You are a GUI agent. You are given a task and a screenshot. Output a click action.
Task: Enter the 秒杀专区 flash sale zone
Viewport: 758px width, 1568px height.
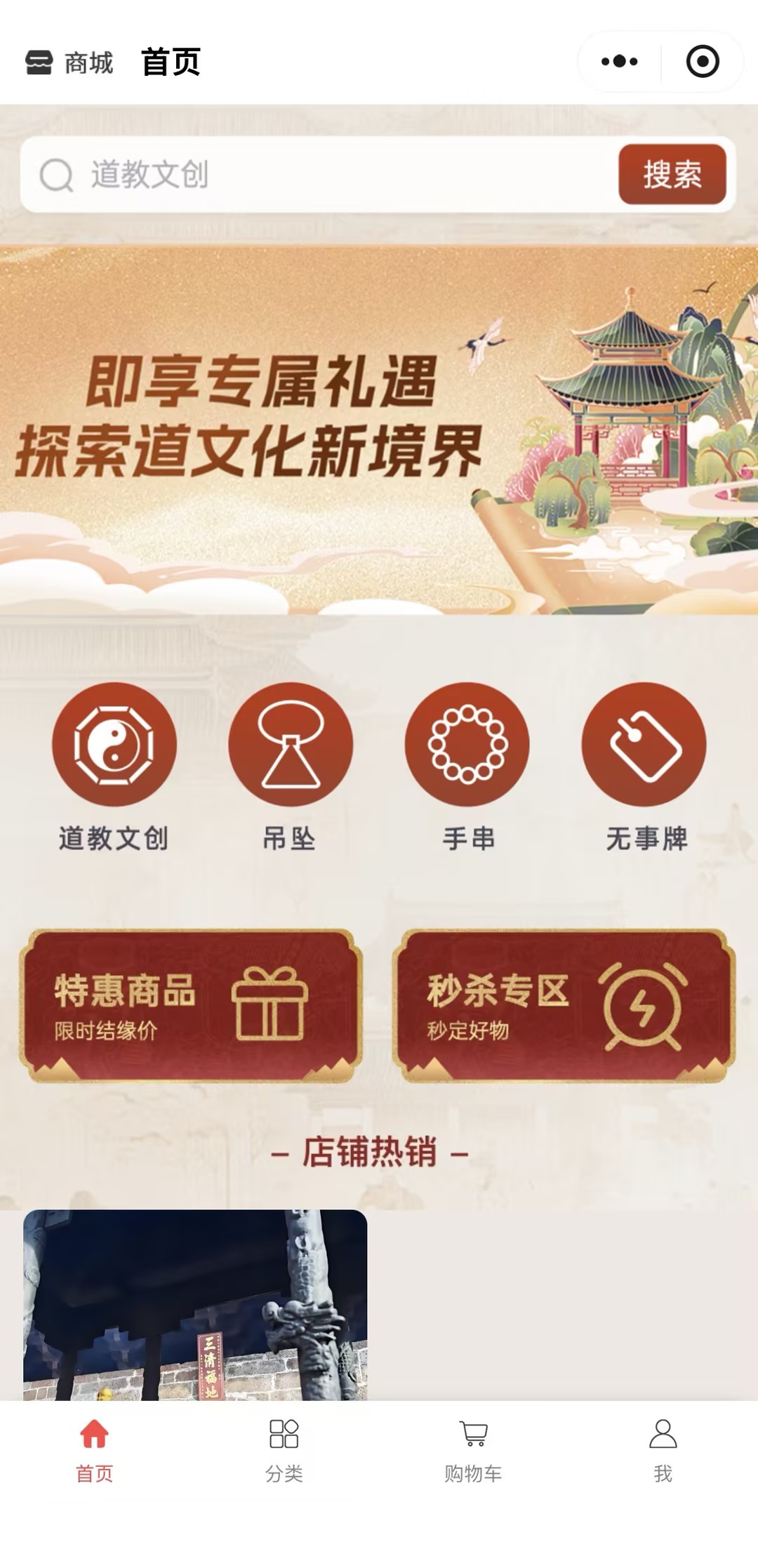click(x=564, y=1005)
